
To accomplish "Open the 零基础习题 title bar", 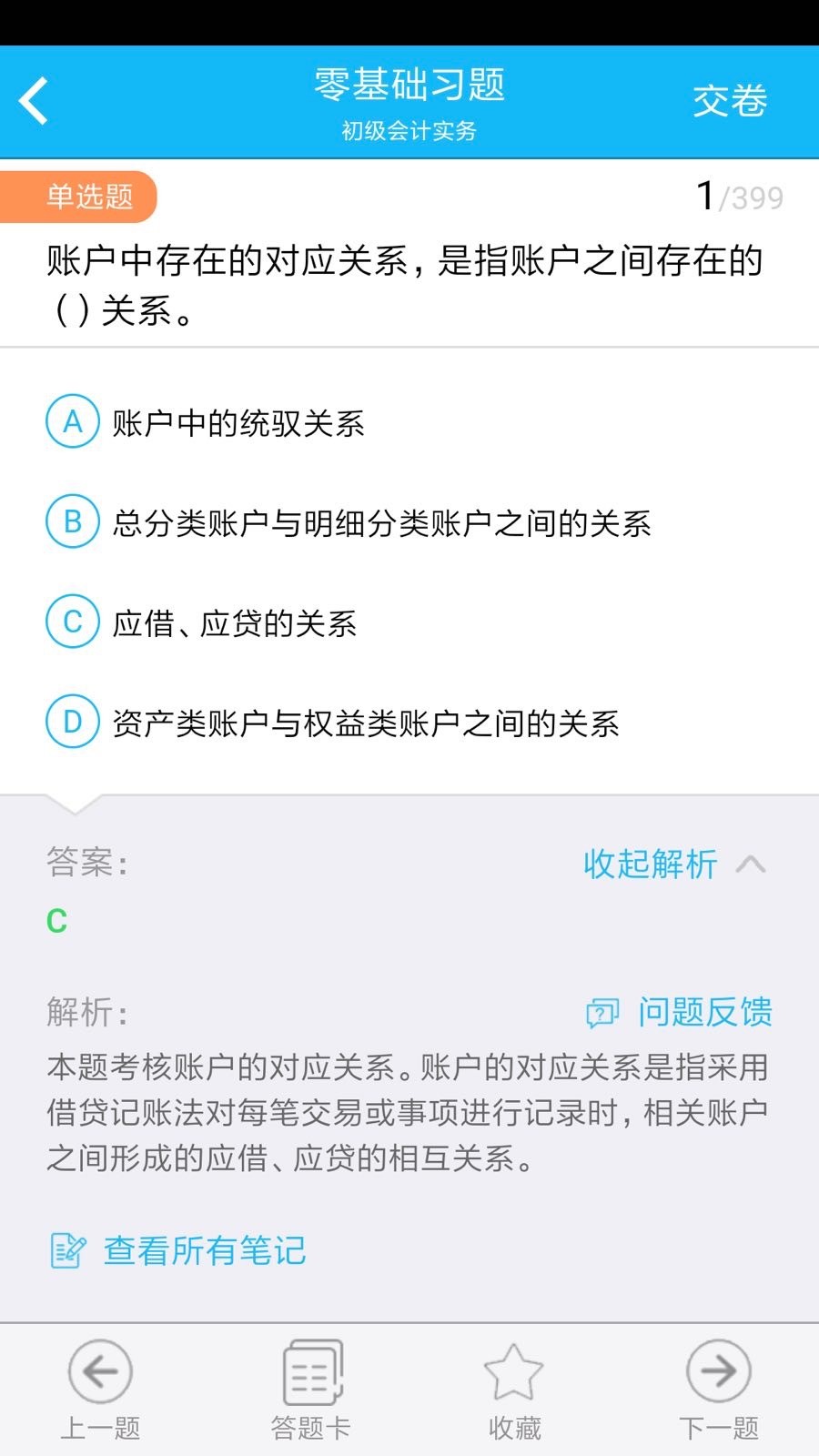I will click(409, 86).
